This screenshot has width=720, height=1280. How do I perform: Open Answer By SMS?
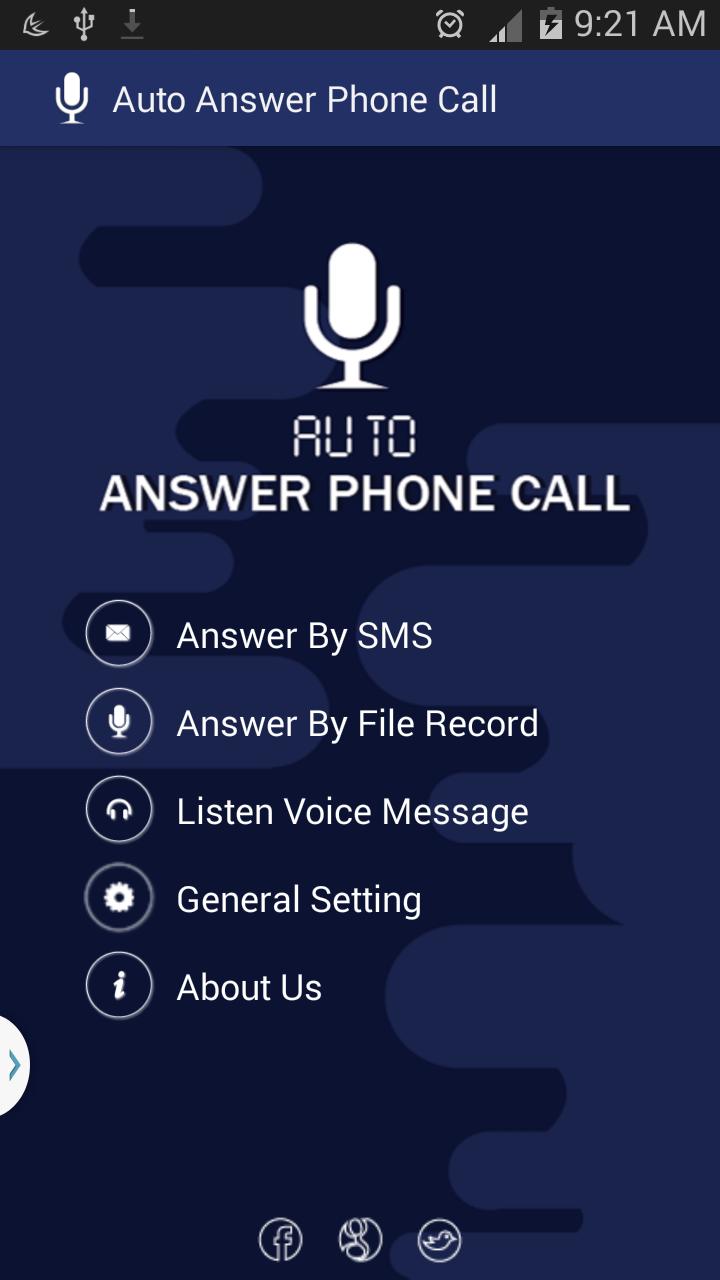(304, 635)
